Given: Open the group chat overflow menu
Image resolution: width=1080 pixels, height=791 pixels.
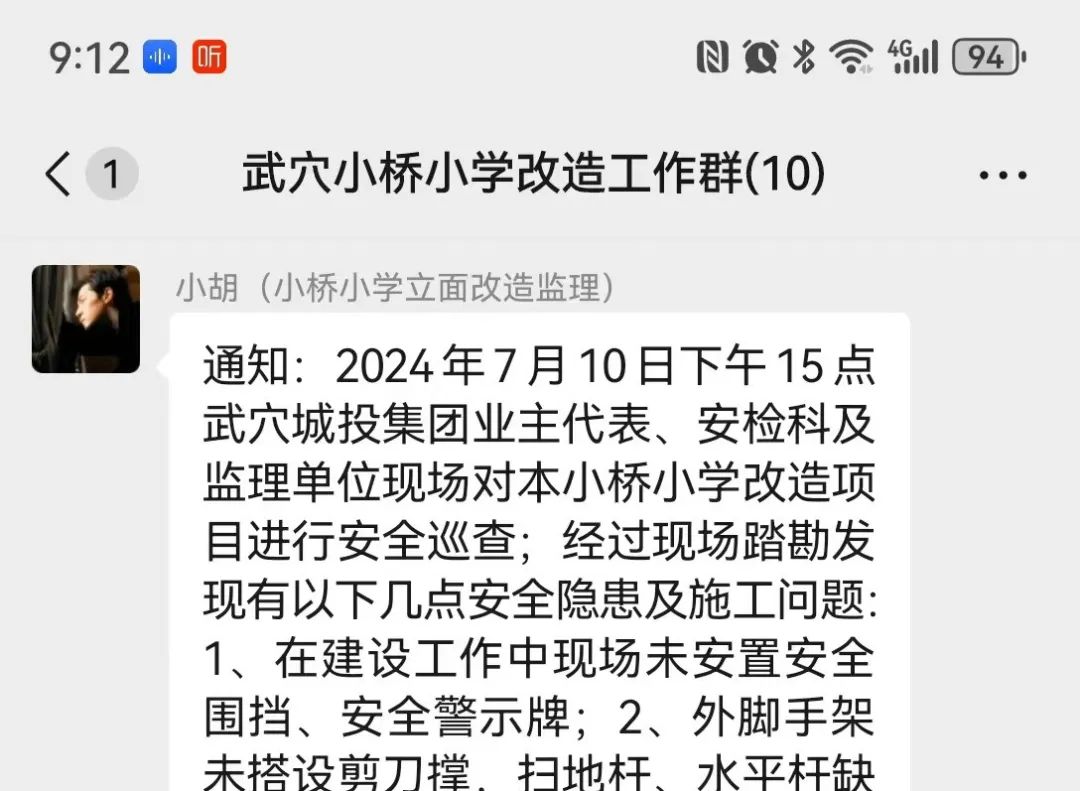Looking at the screenshot, I should (x=1002, y=176).
